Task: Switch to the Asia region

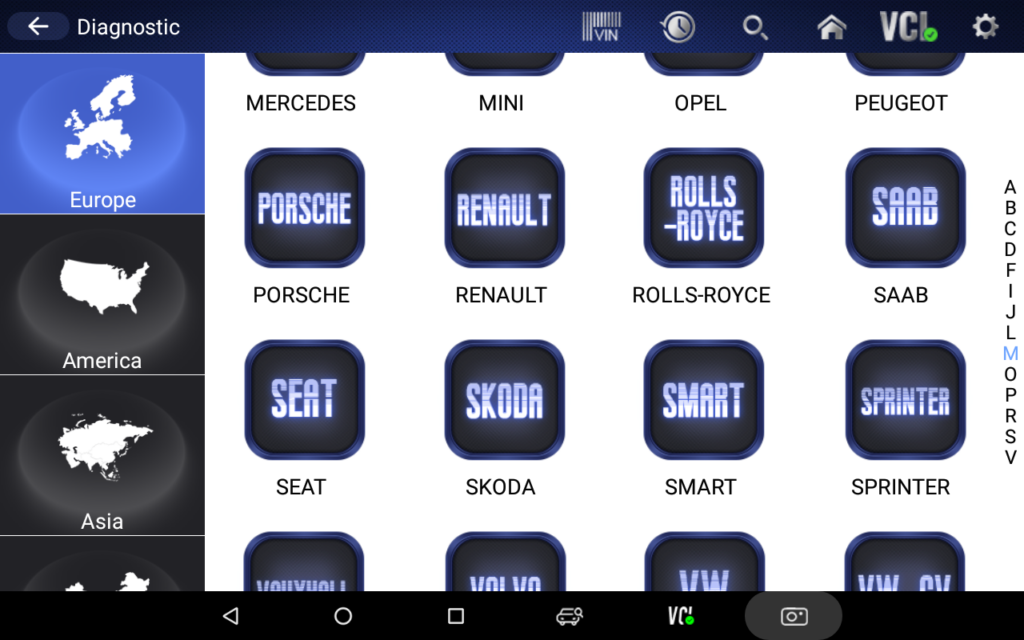Action: (x=102, y=455)
